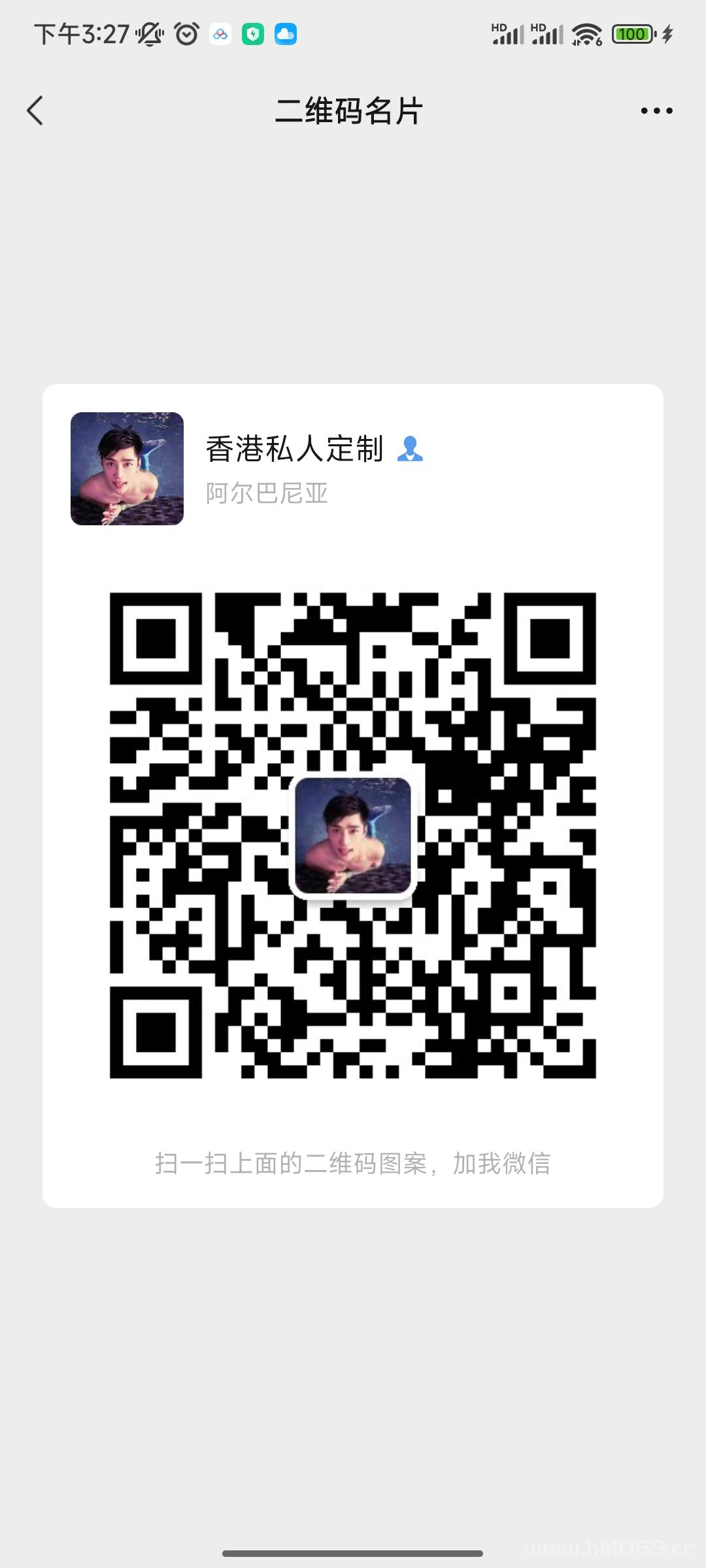This screenshot has width=706, height=1568.
Task: Go back from the QR code card page
Action: click(x=35, y=110)
